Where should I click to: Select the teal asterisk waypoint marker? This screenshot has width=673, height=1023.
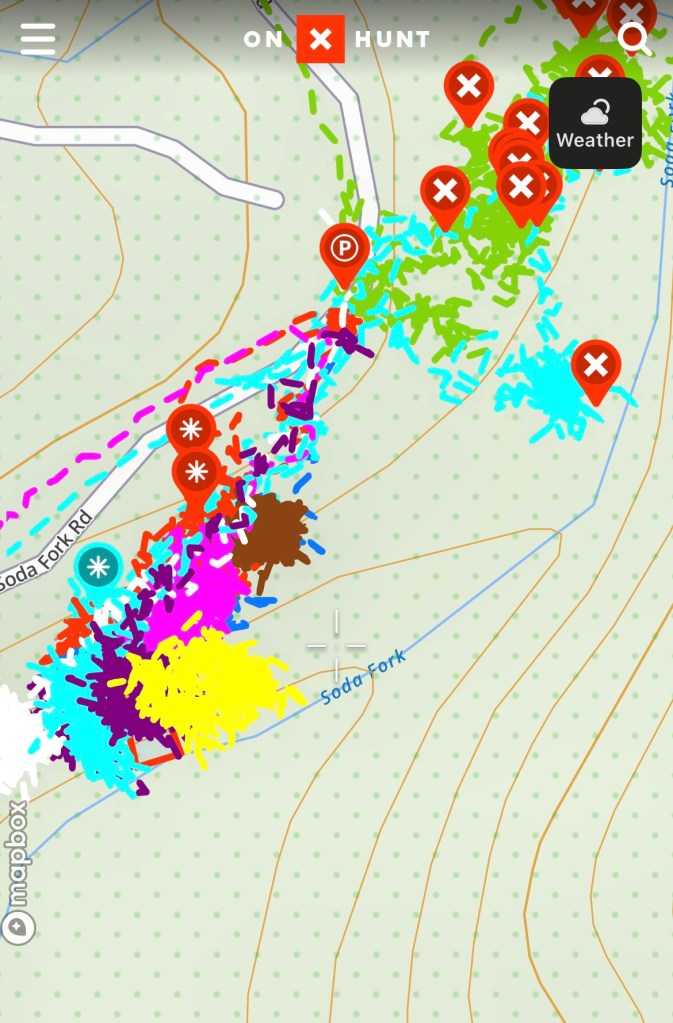coord(98,568)
